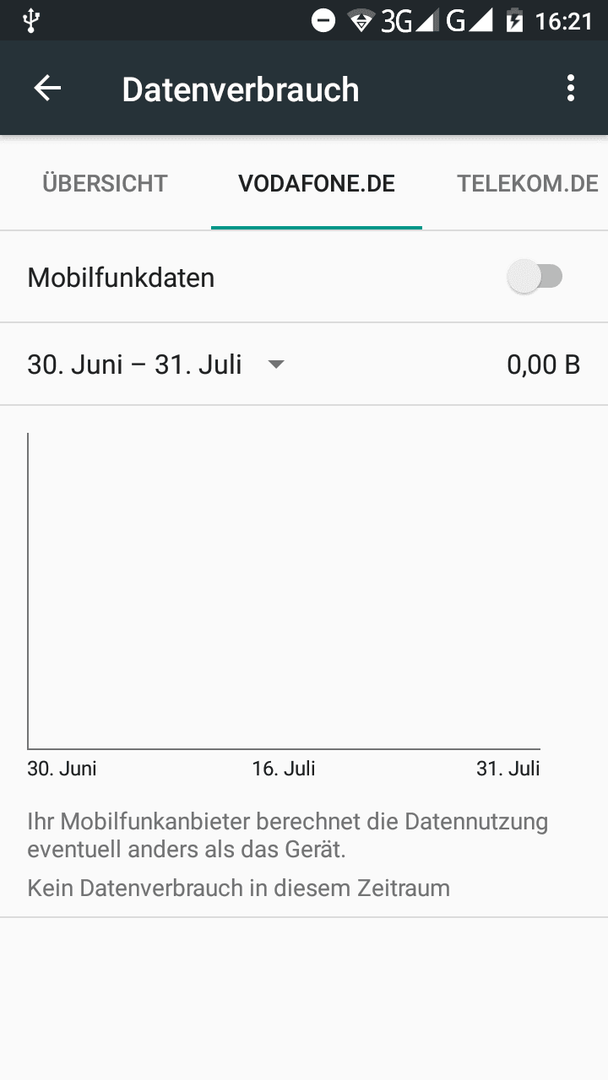Switch to the ÜBERSICHT tab

click(105, 184)
